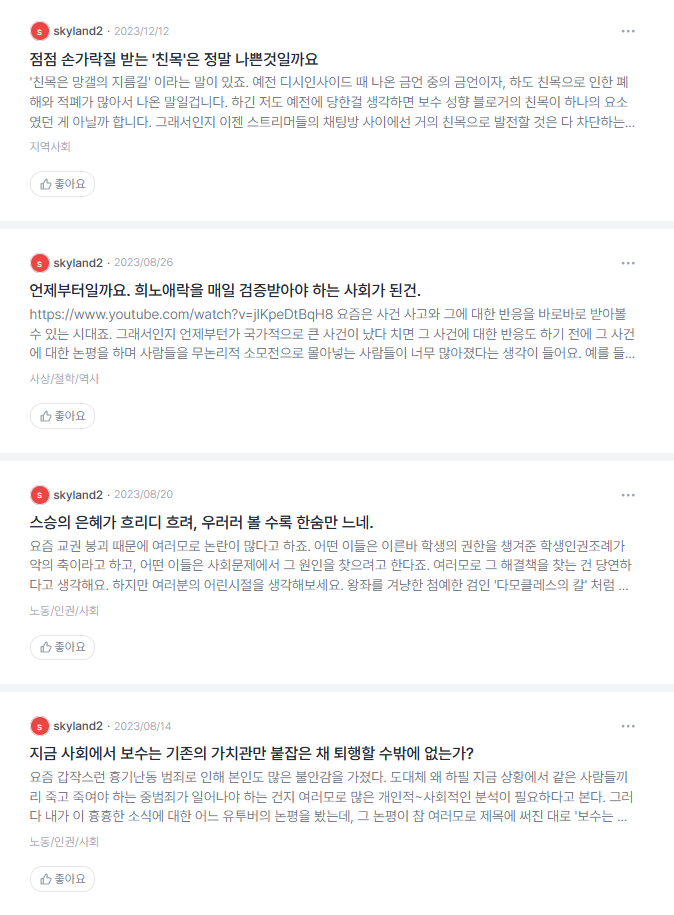
Task: Open overflow menu on '지금 사회에서 보수는' post
Action: pos(628,726)
